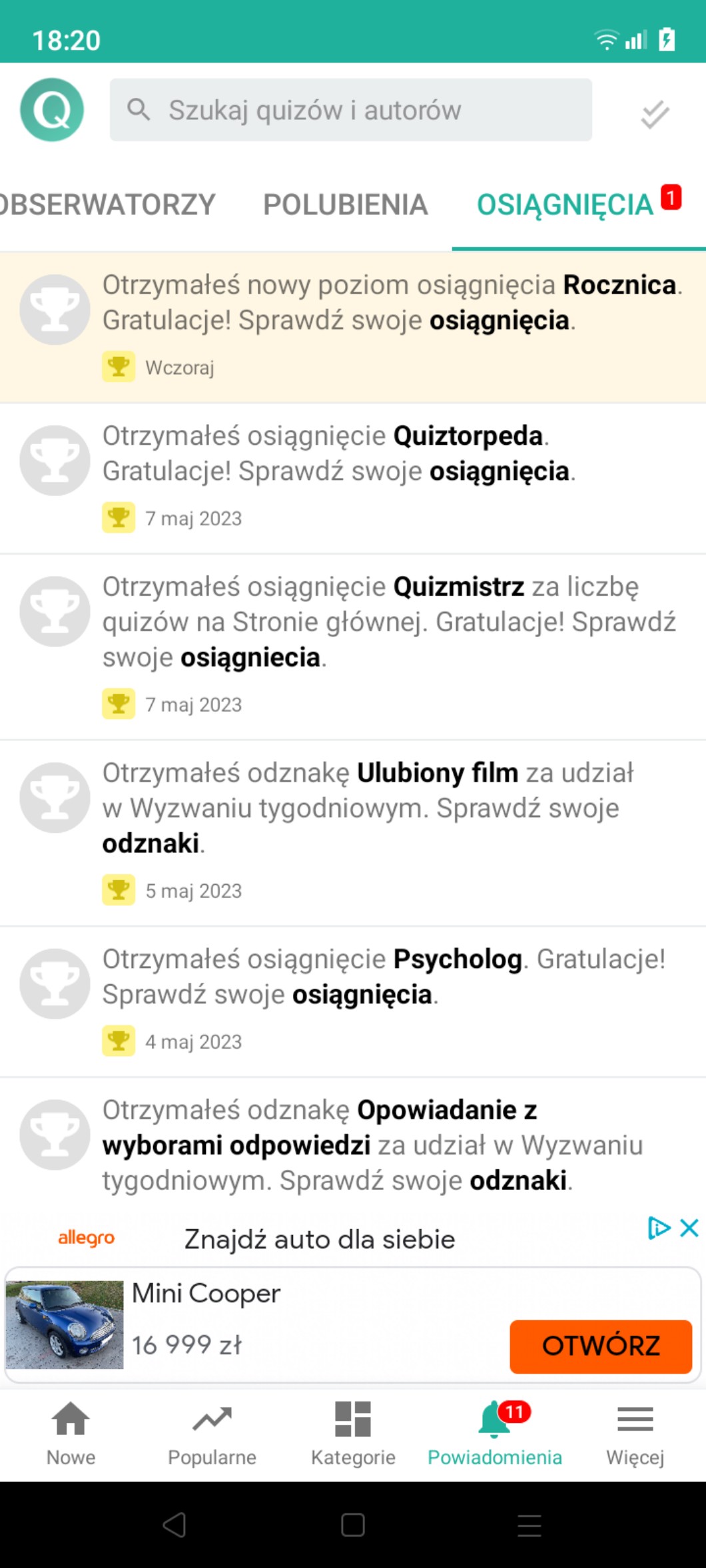Tap the Otwórz button in the Allegro ad
The height and width of the screenshot is (1568, 706).
pyautogui.click(x=600, y=1346)
